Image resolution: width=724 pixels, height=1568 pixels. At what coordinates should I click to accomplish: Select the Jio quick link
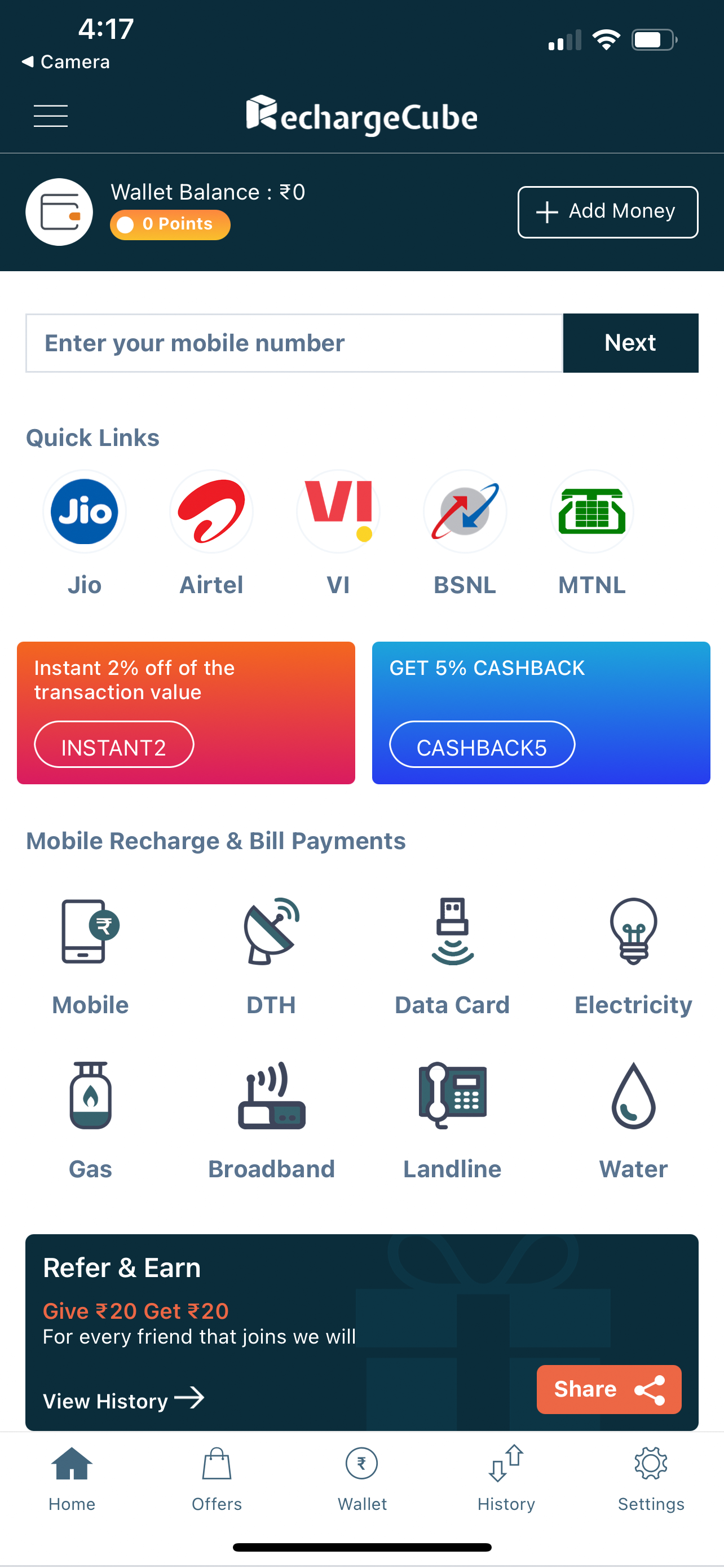click(x=85, y=512)
